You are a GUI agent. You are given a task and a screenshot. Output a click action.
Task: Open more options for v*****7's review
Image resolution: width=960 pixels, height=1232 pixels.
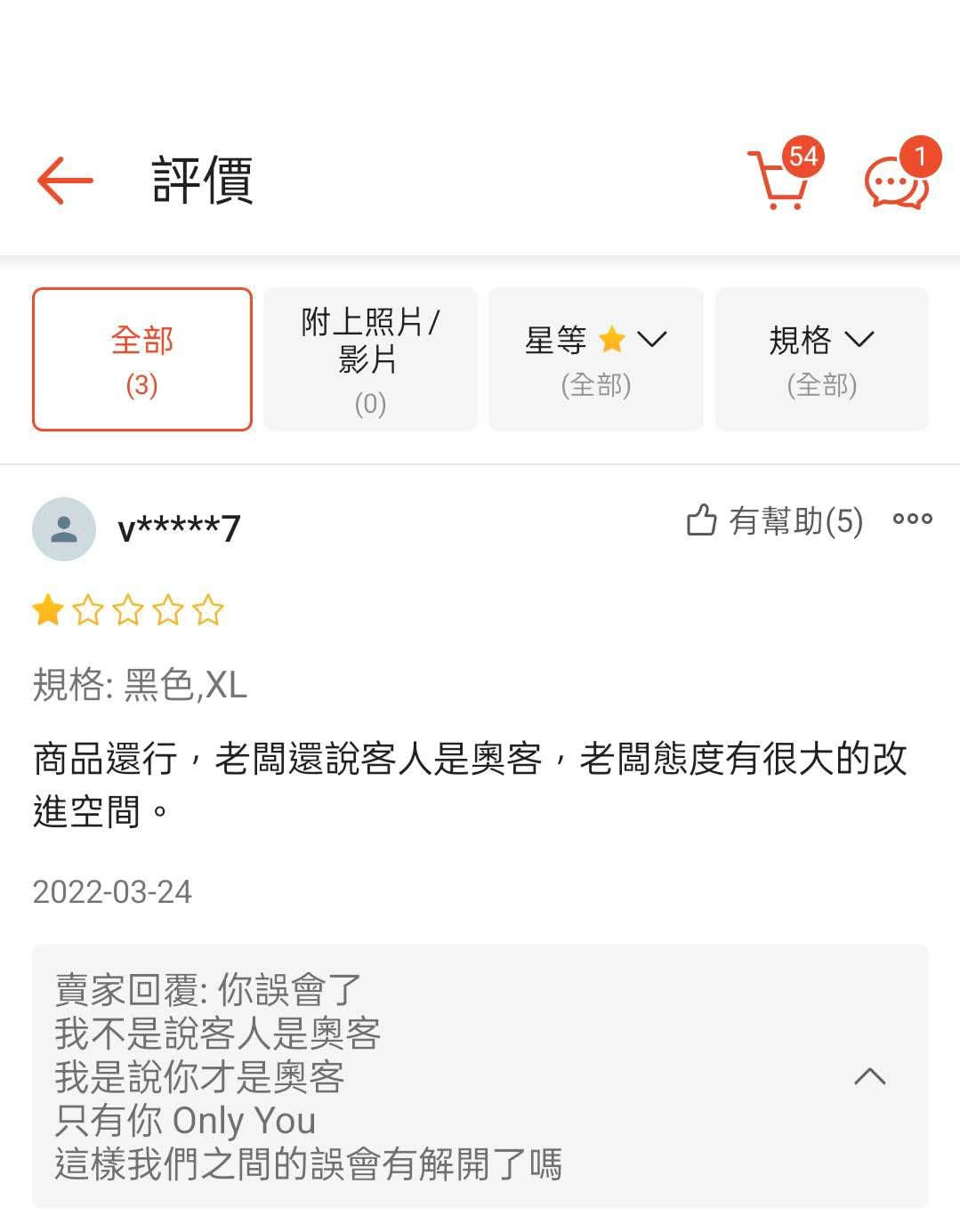pyautogui.click(x=912, y=519)
